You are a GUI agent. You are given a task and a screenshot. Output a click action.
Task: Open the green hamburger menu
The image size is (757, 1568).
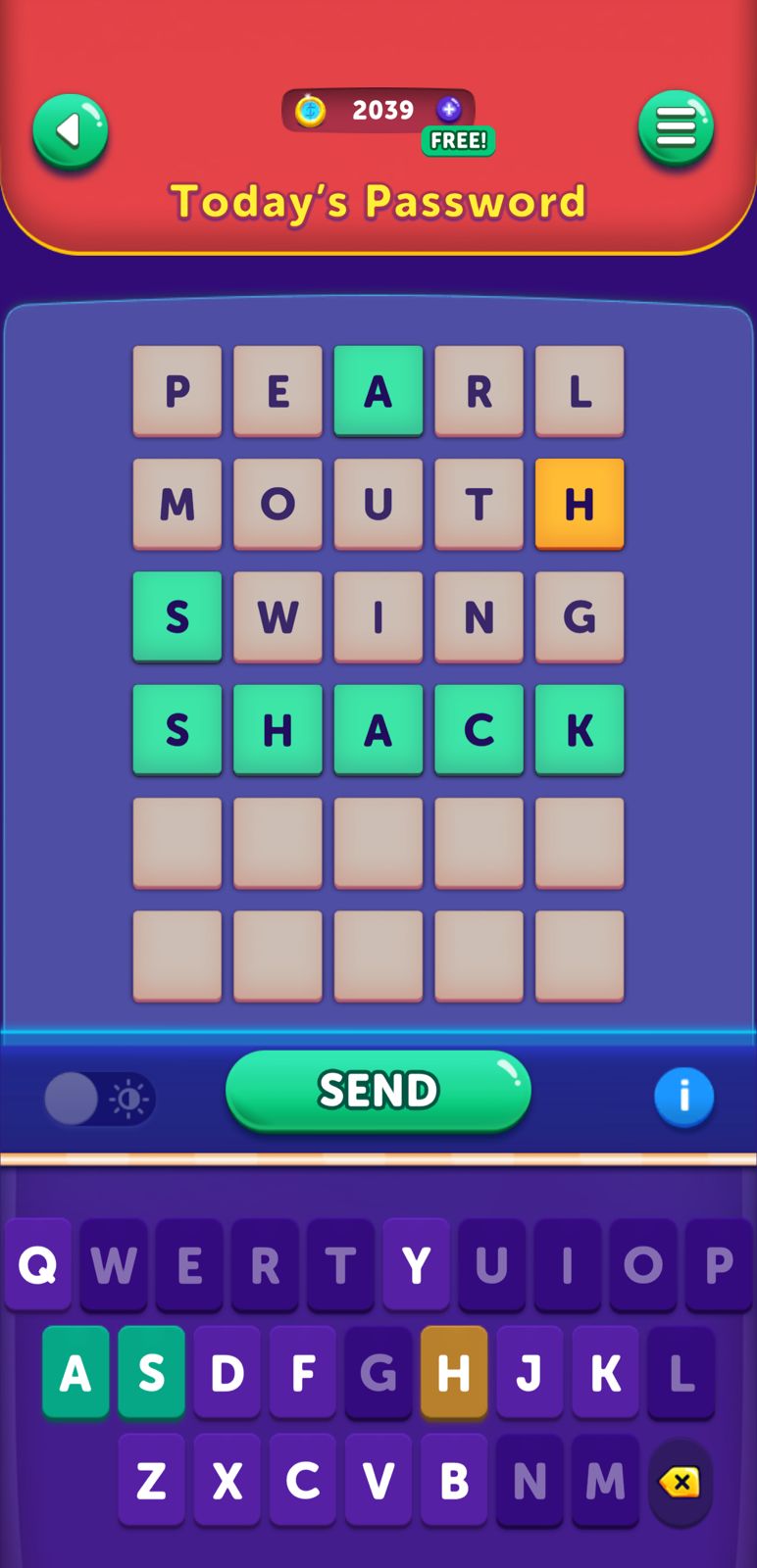676,127
